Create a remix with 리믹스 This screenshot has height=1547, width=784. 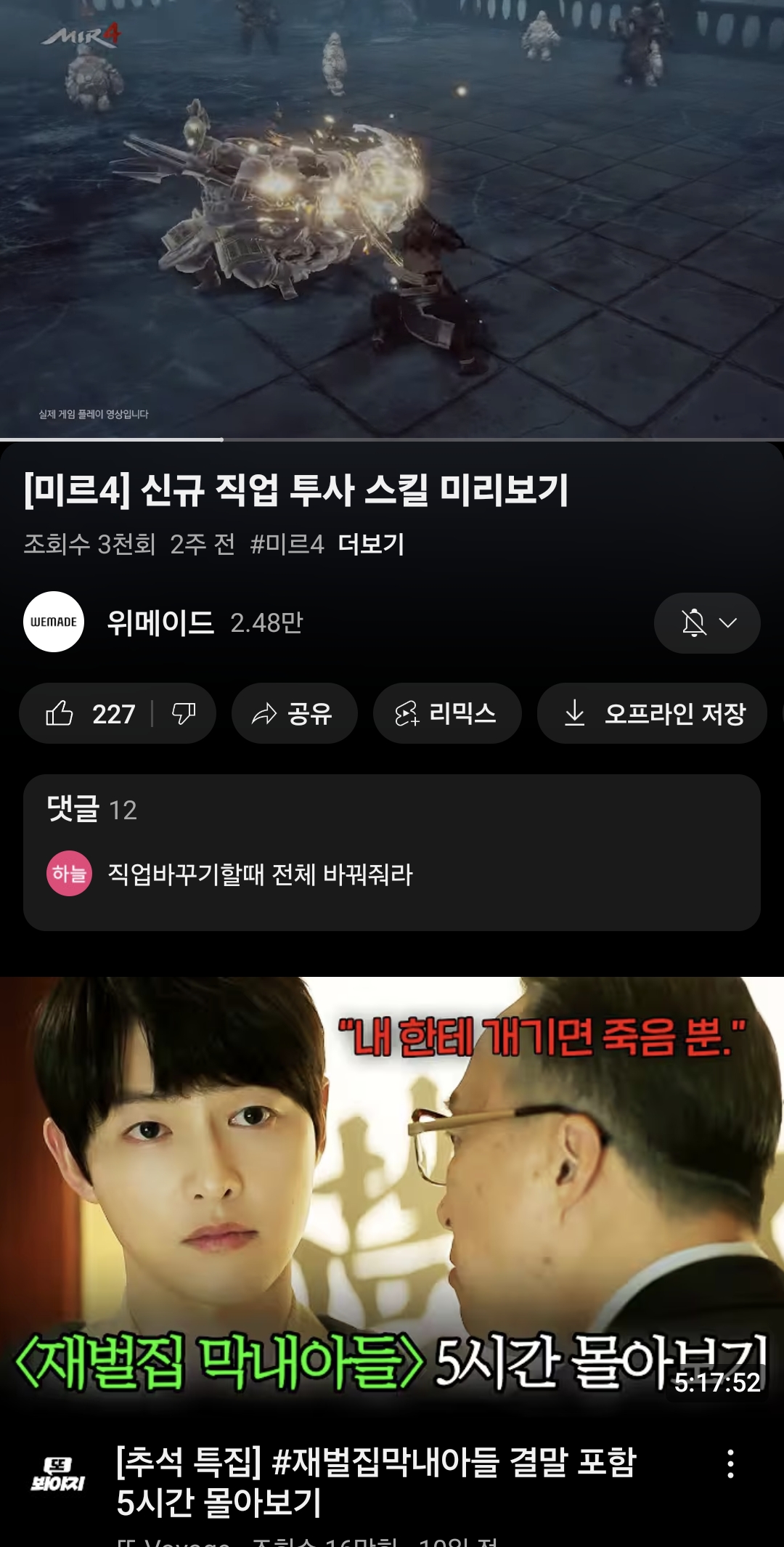point(446,713)
